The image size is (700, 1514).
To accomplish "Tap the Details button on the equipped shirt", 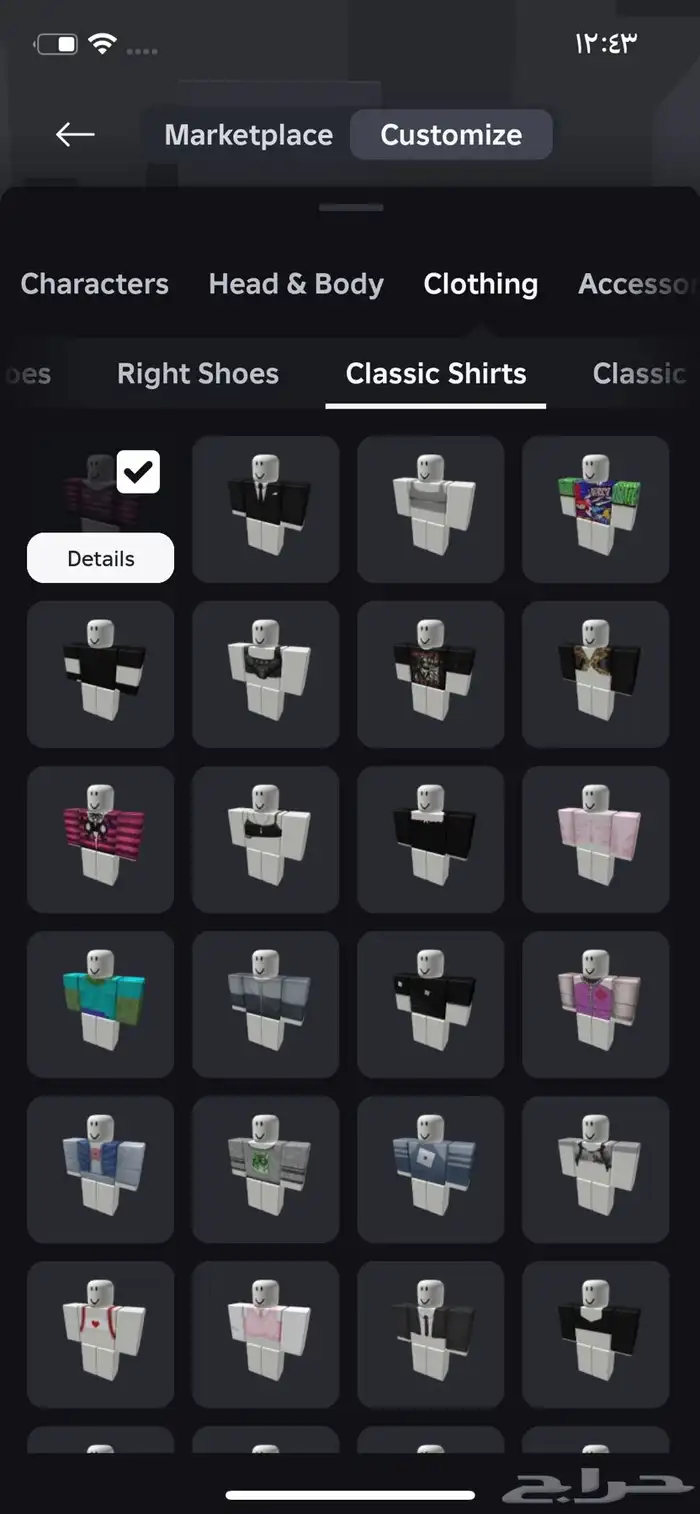I will (100, 559).
